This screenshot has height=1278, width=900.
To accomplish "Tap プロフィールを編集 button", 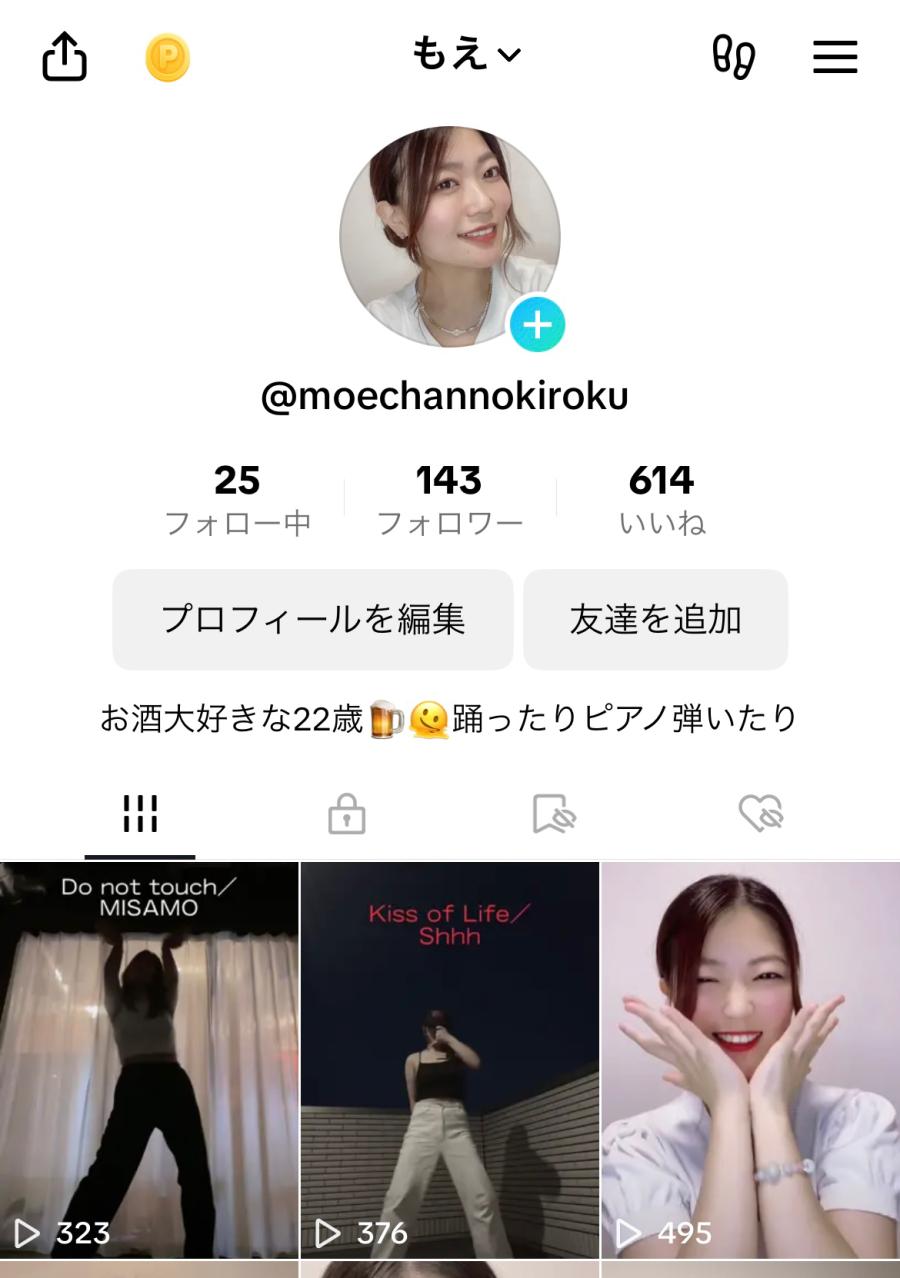I will [x=312, y=619].
